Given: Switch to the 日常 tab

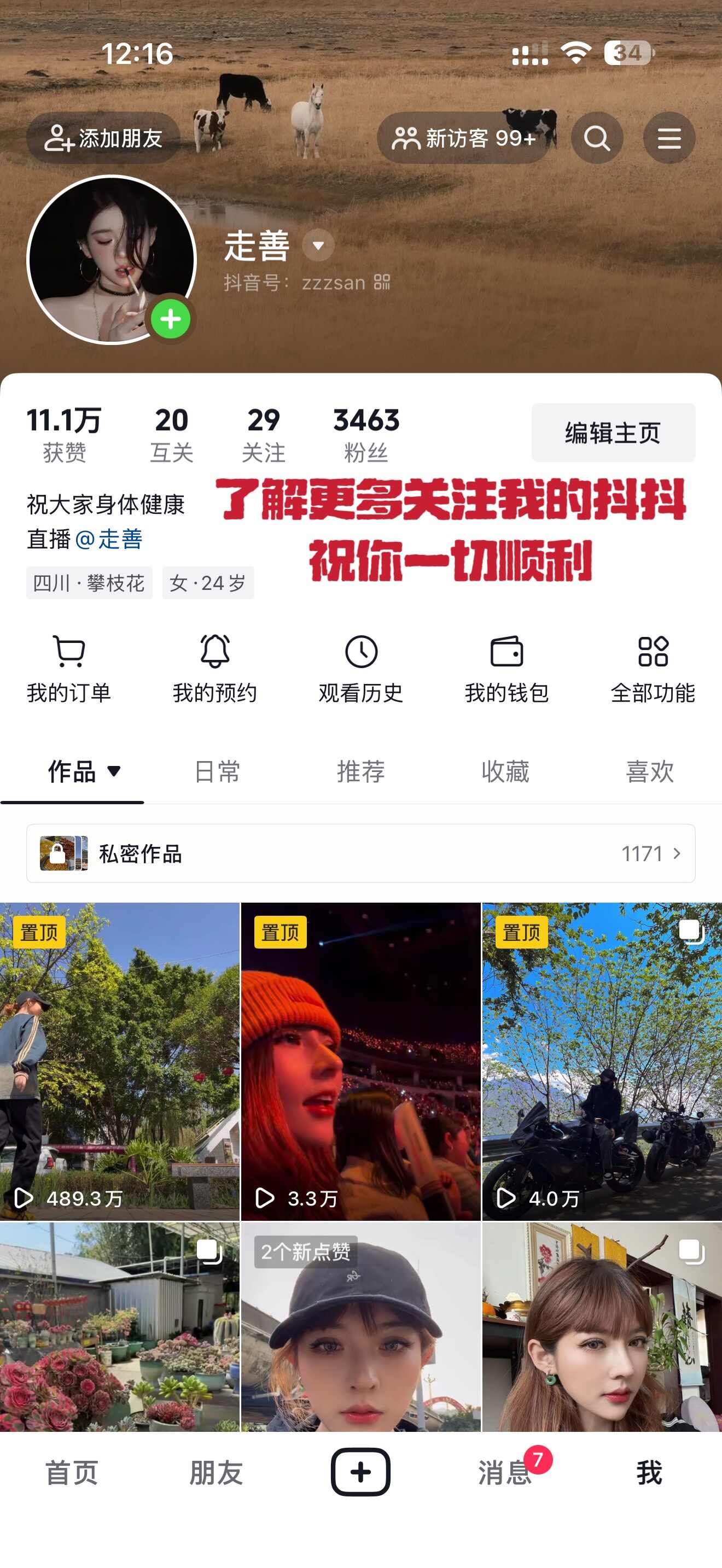Looking at the screenshot, I should pos(217,771).
